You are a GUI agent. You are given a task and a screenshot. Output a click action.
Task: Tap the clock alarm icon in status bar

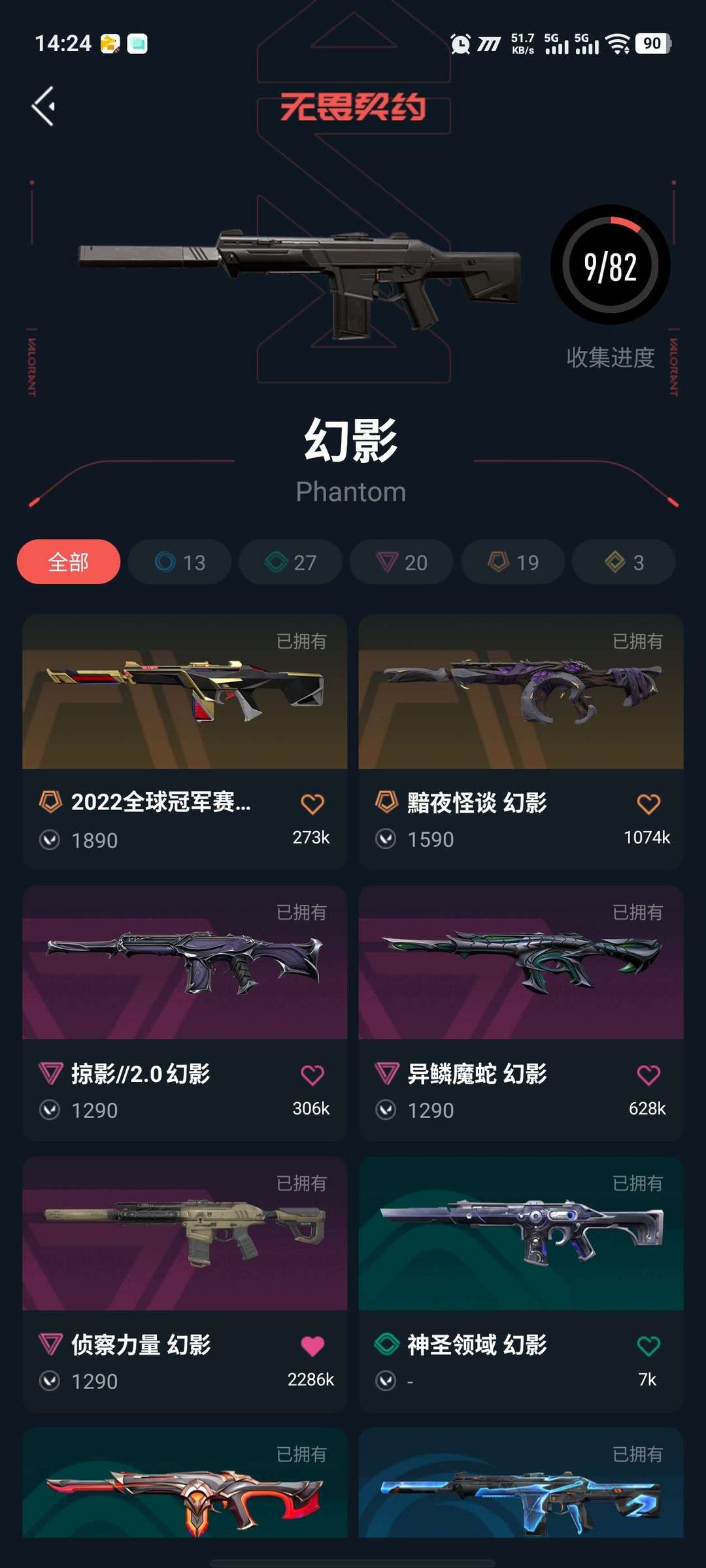(x=460, y=44)
